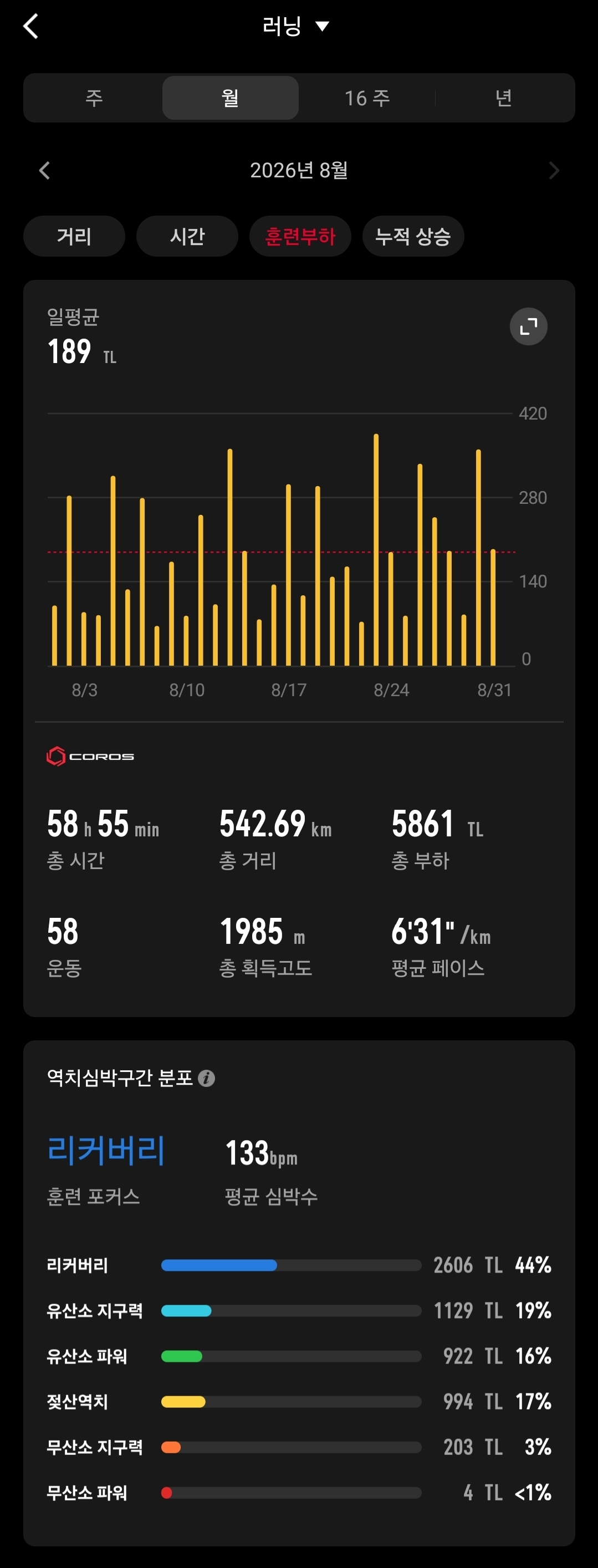Select the 거리 metric chip
Viewport: 598px width, 1568px height.
coord(74,236)
